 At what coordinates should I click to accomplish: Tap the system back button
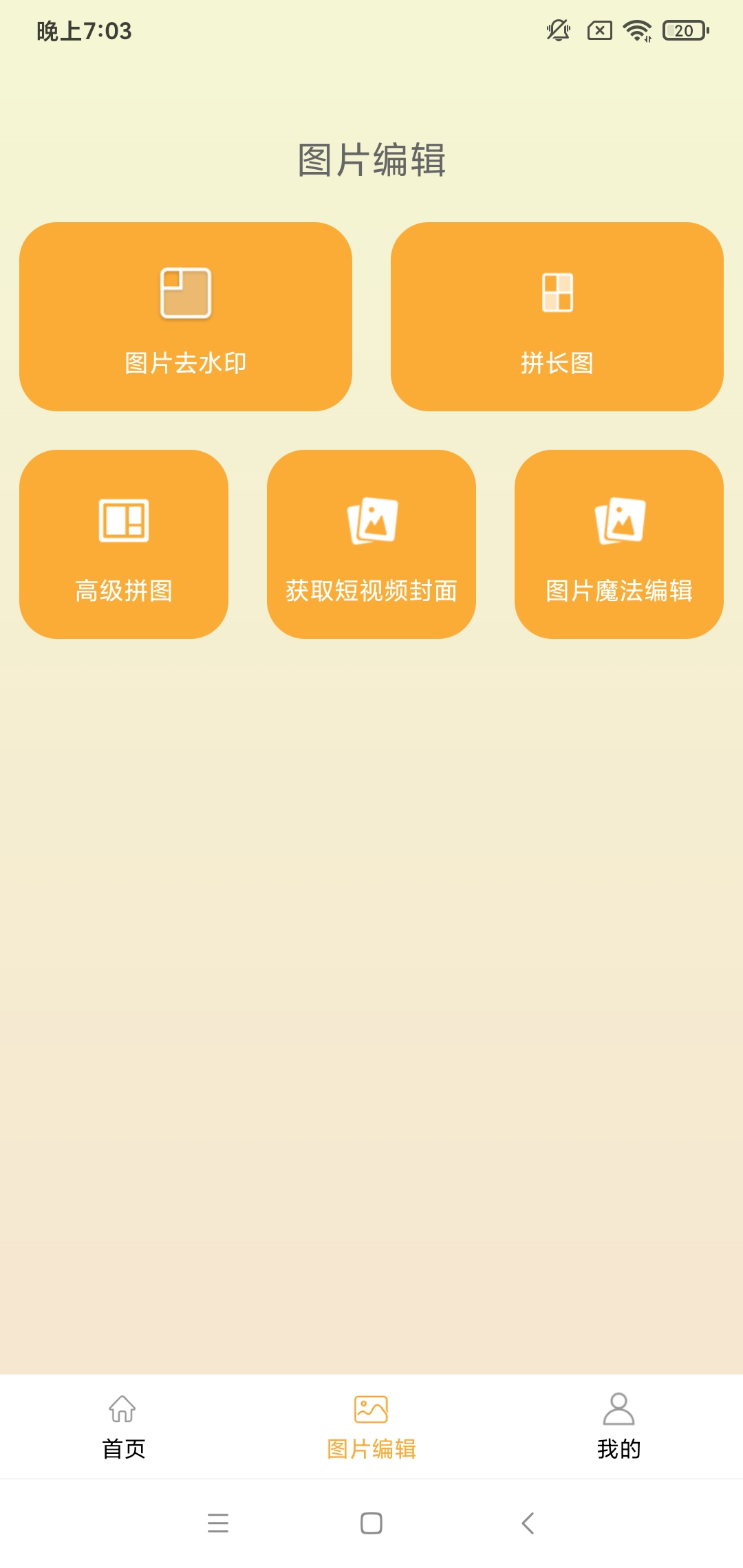(528, 1523)
